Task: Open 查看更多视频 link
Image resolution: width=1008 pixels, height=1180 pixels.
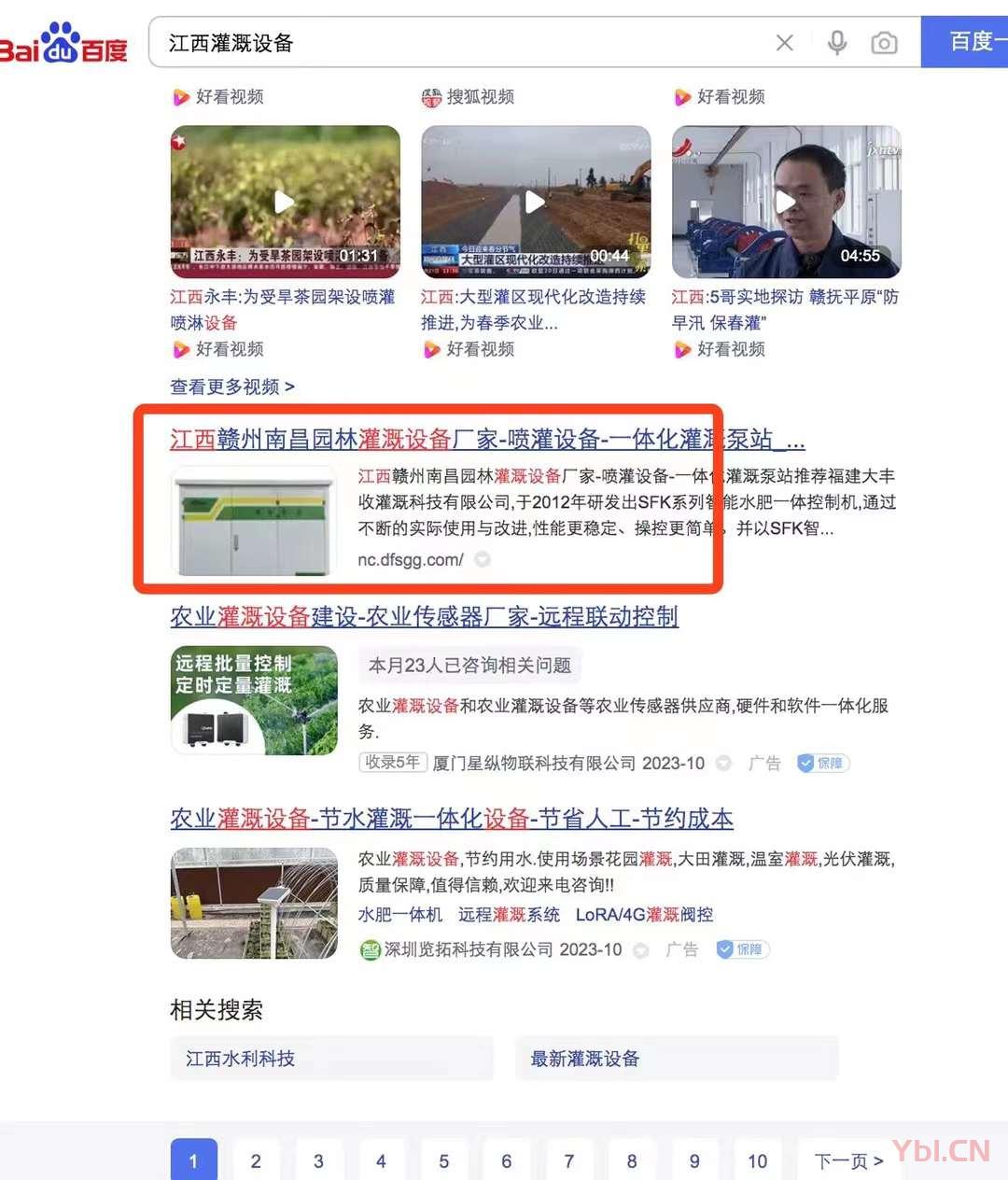Action: tap(232, 386)
